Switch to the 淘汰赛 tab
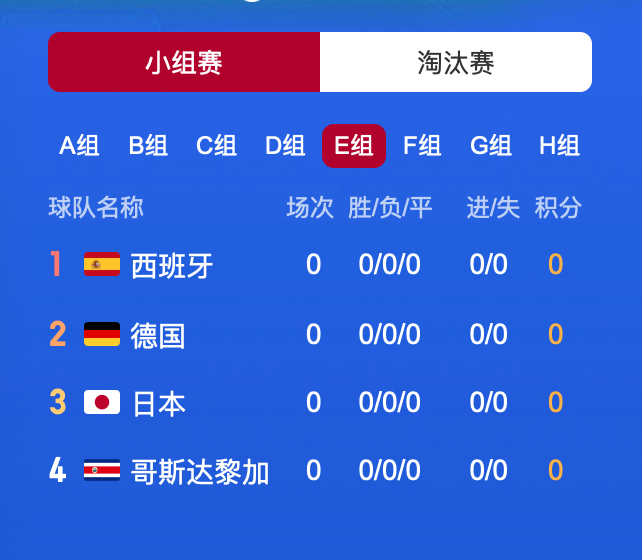Screen dimensions: 642x560 tap(456, 63)
